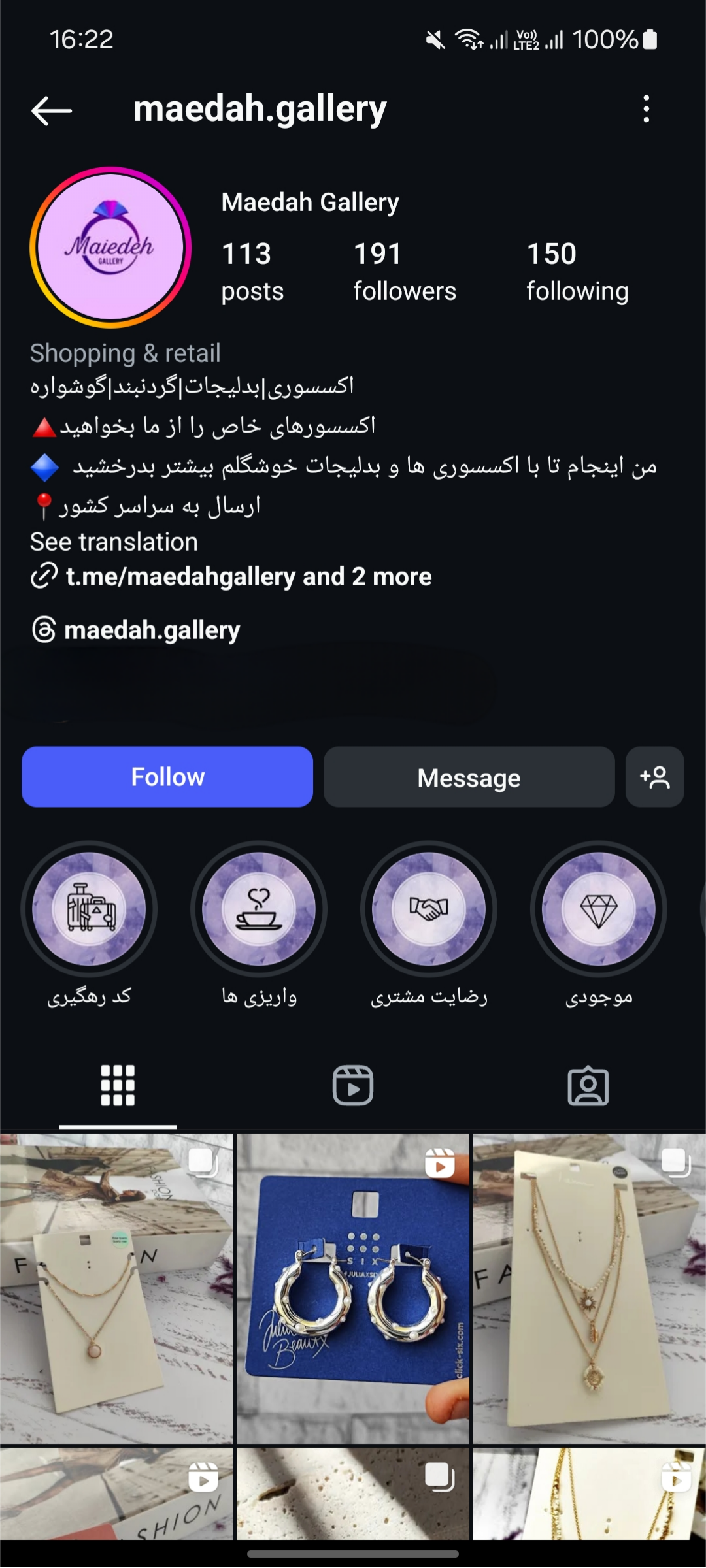Open the 150 following list
The width and height of the screenshot is (706, 1568).
[577, 272]
